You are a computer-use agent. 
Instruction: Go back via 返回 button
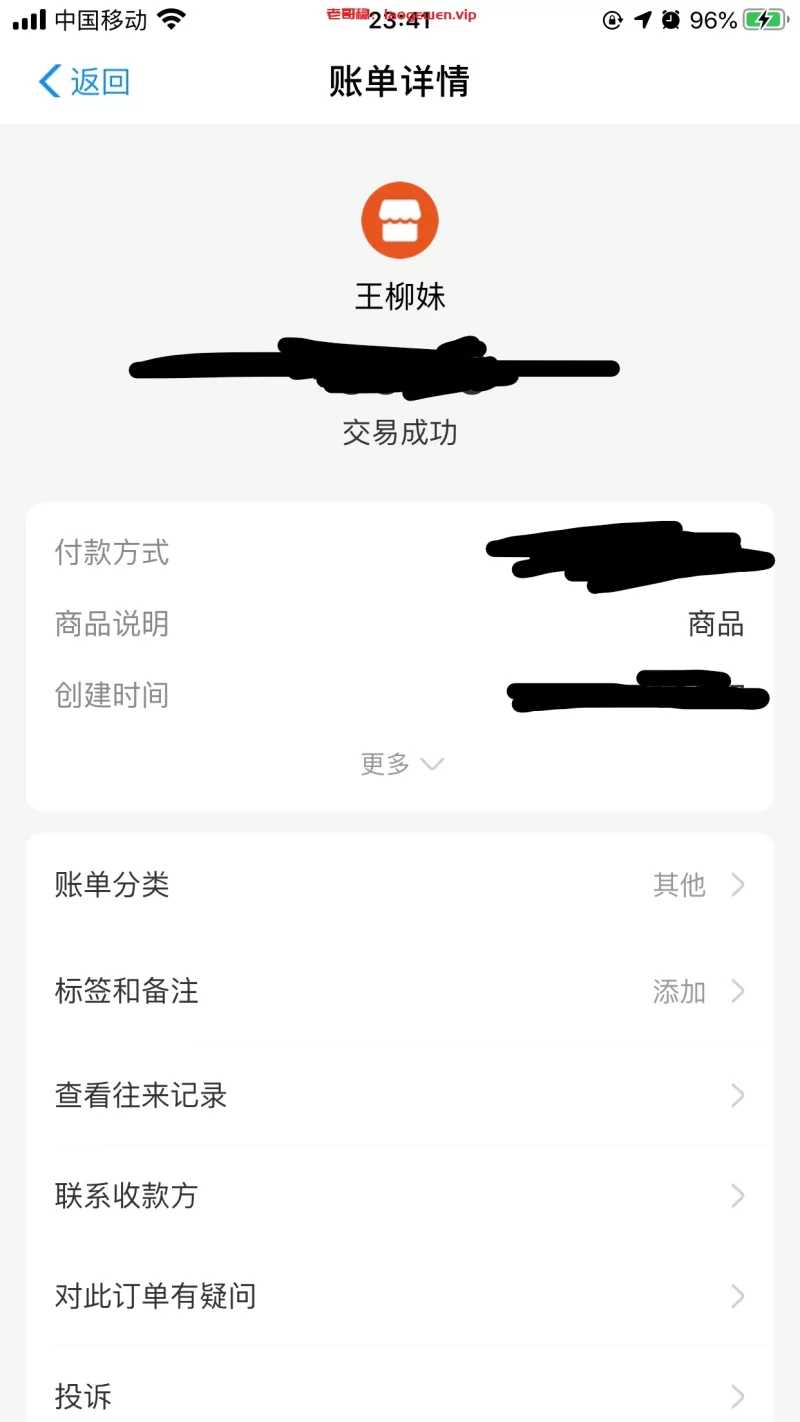tap(84, 82)
